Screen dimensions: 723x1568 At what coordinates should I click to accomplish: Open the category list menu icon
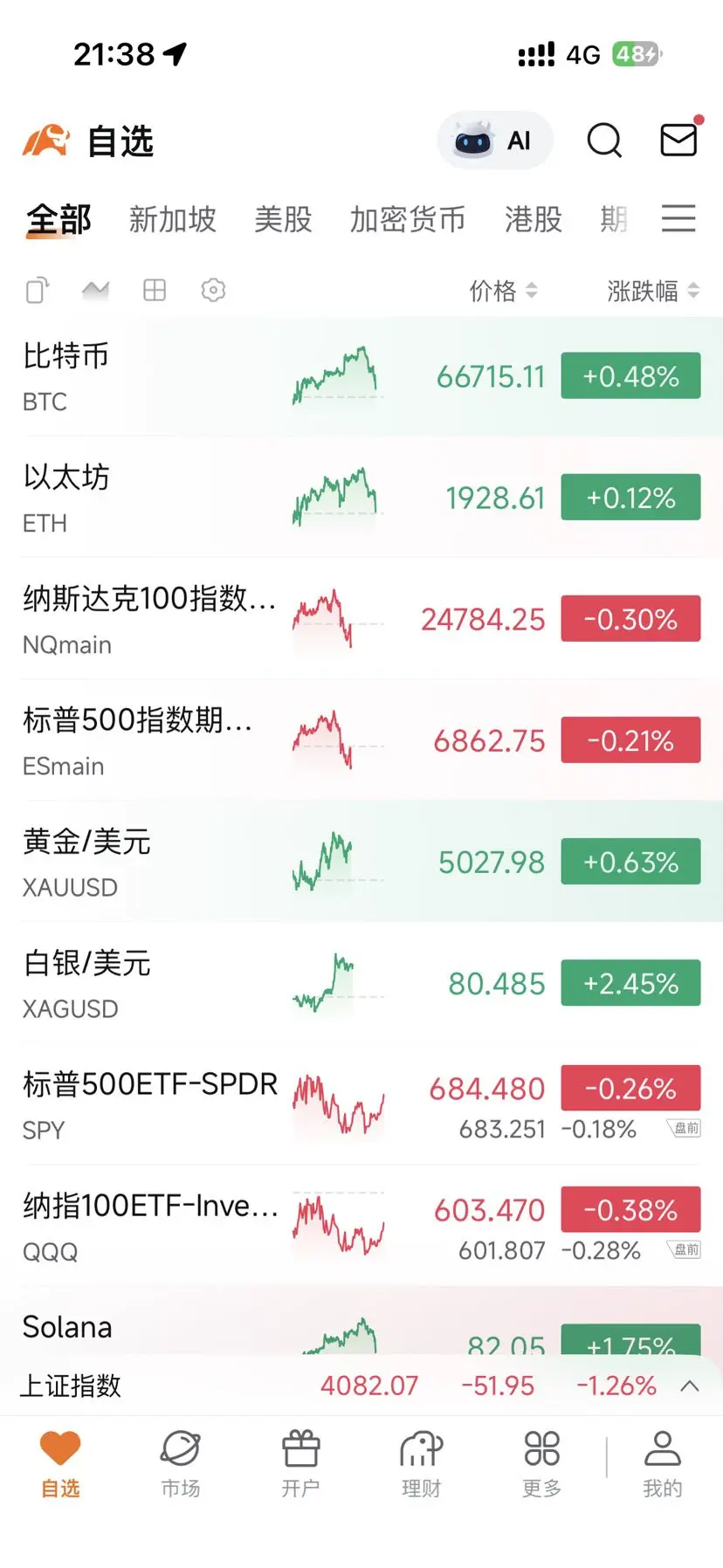(x=678, y=218)
